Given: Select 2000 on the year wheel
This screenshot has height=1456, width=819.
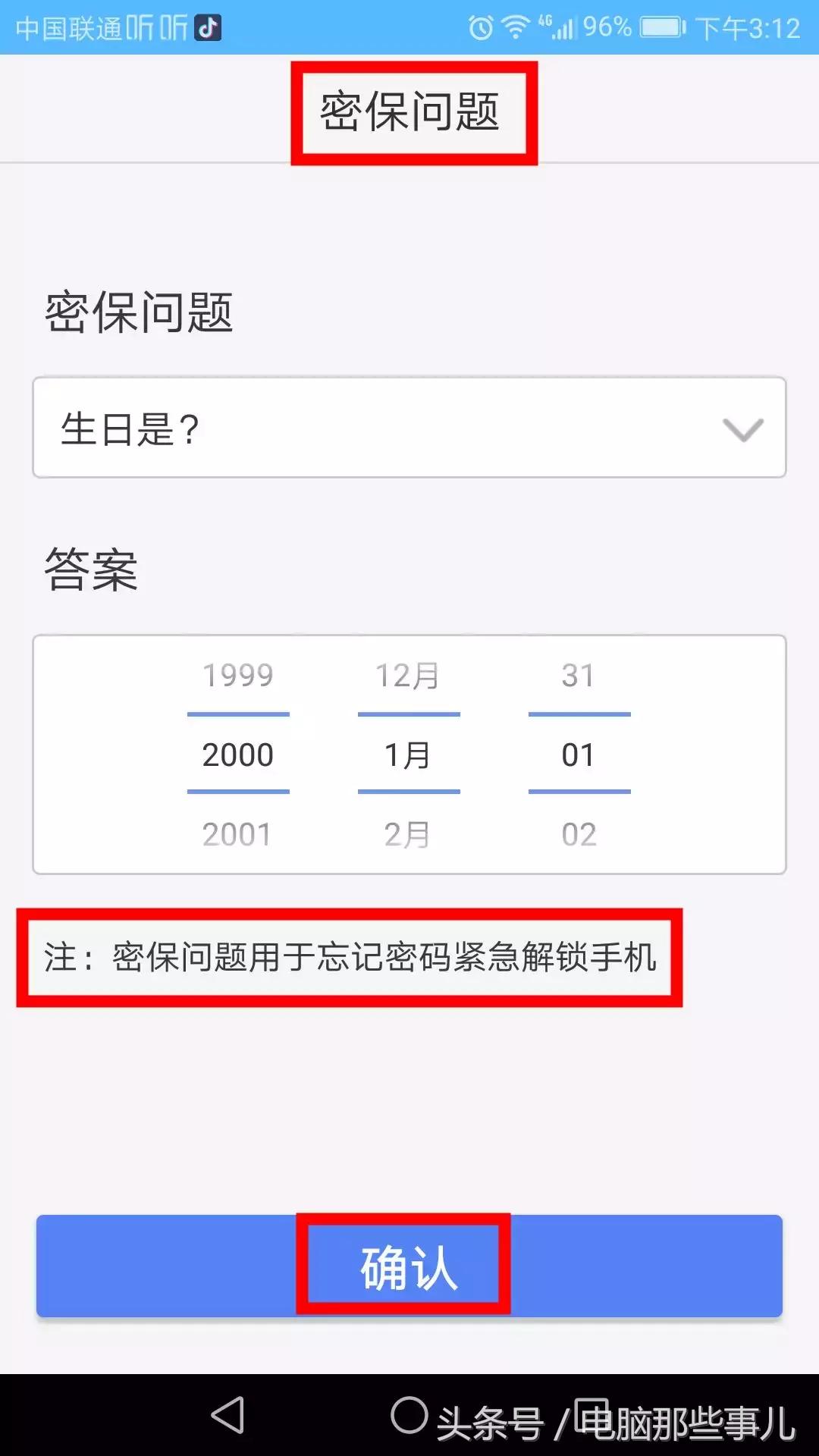Looking at the screenshot, I should [237, 754].
